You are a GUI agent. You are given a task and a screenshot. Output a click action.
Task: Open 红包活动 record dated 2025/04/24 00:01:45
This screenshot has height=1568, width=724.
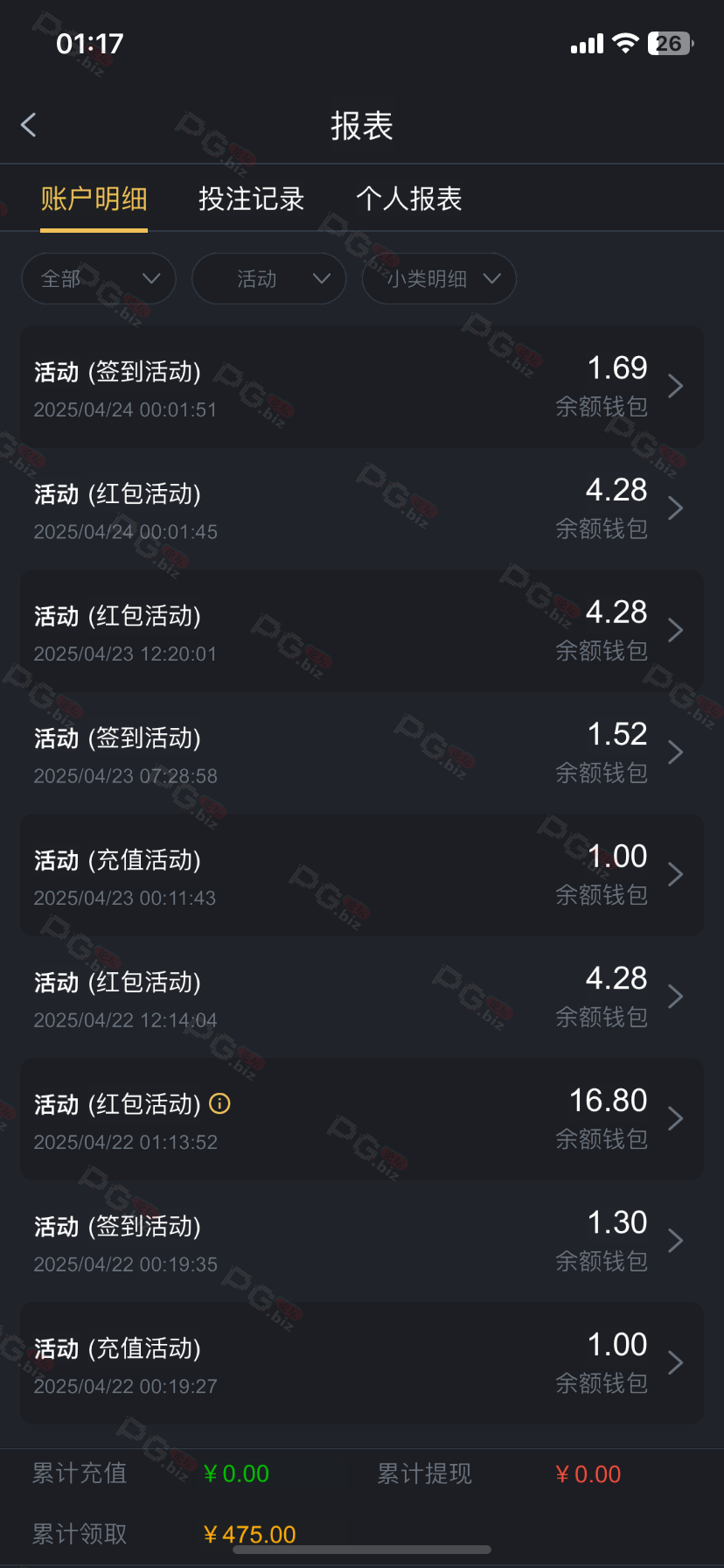pyautogui.click(x=362, y=509)
